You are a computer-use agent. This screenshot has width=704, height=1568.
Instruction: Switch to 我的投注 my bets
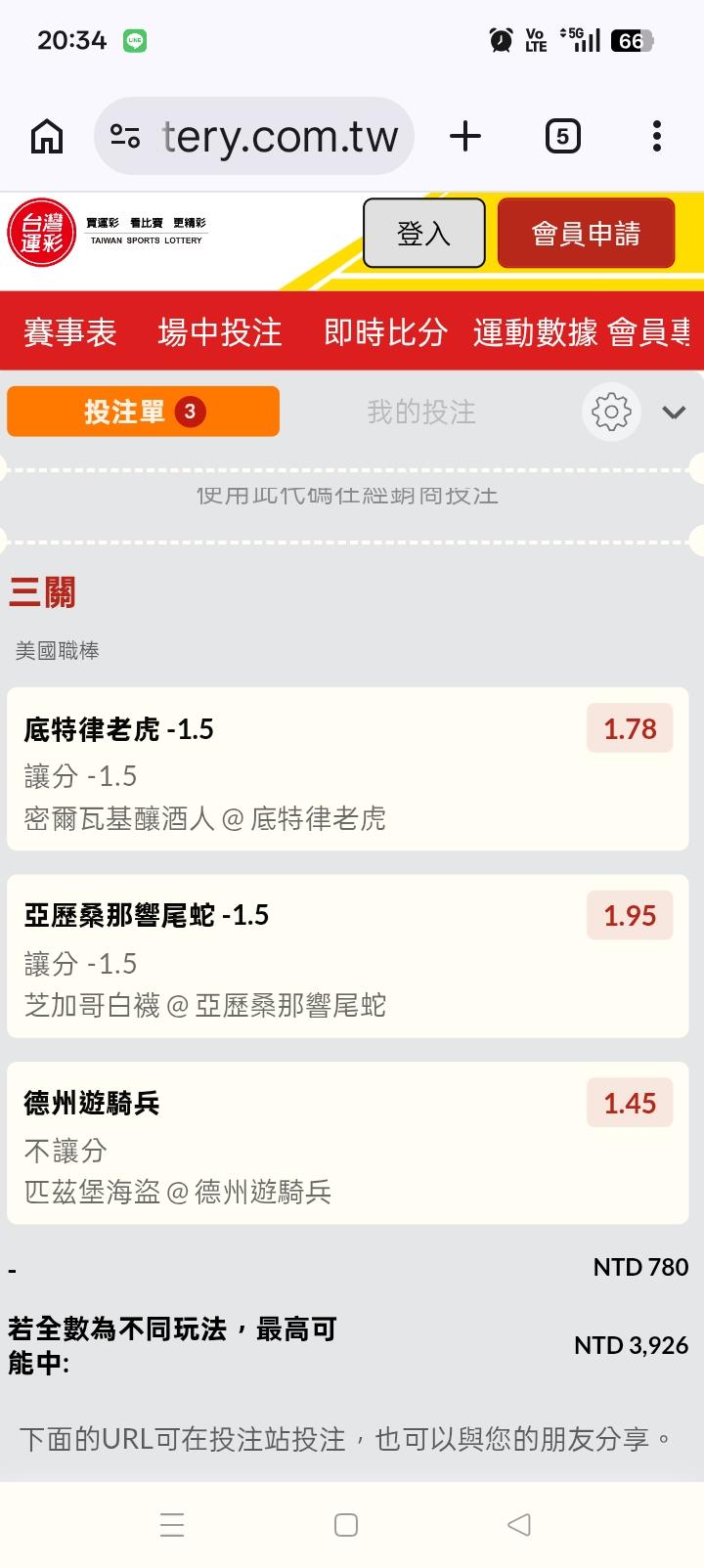pos(421,412)
